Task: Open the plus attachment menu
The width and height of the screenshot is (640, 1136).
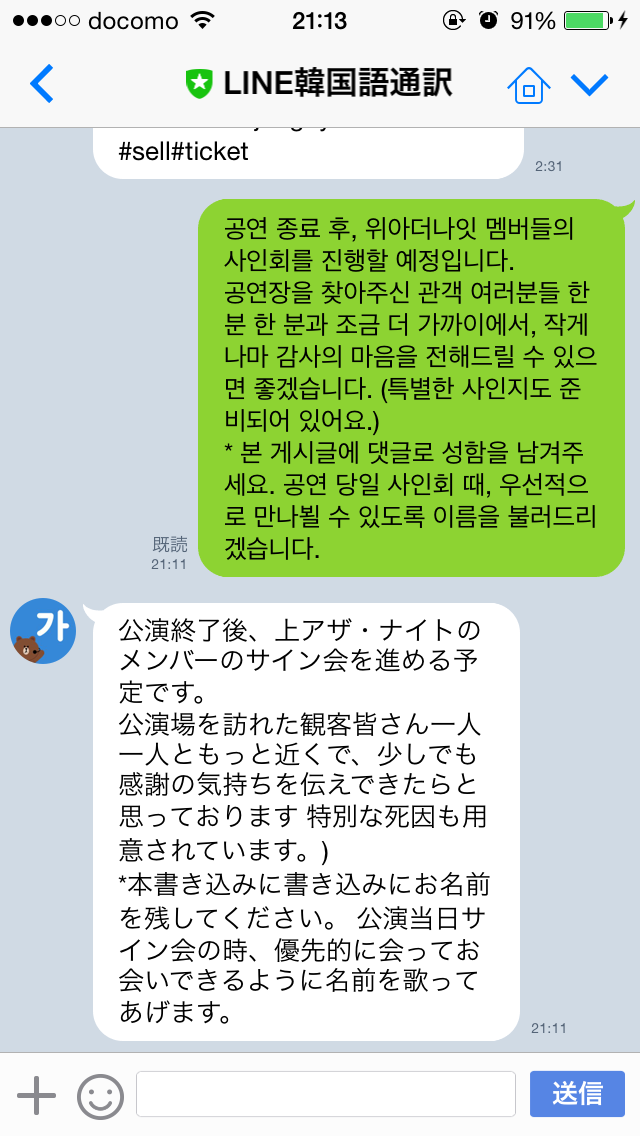Action: pyautogui.click(x=37, y=1094)
